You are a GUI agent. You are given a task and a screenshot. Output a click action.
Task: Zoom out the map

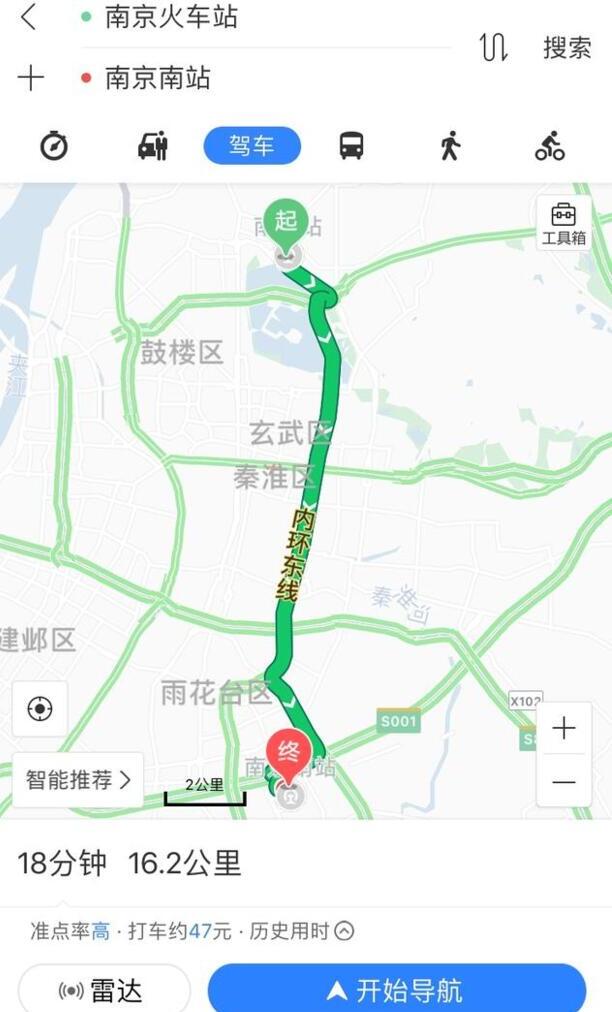tap(564, 781)
